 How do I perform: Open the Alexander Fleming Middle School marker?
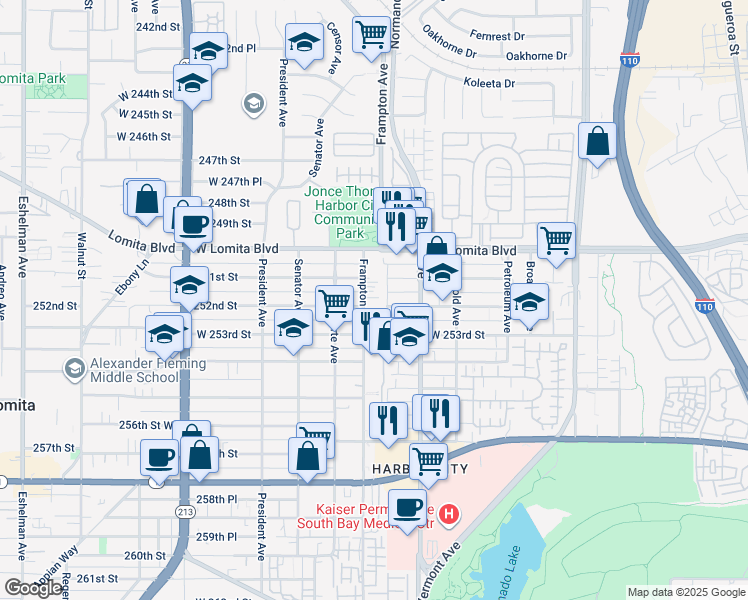tap(74, 371)
